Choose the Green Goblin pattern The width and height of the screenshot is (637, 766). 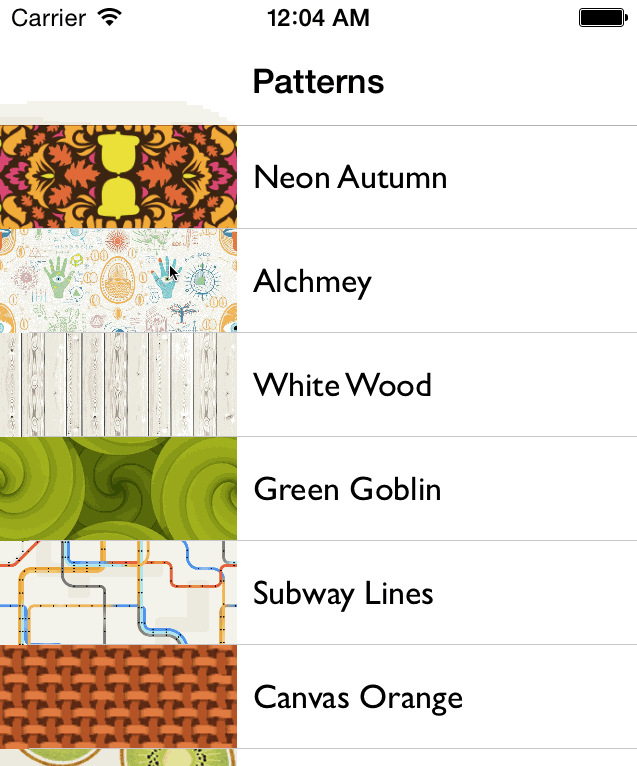(347, 489)
